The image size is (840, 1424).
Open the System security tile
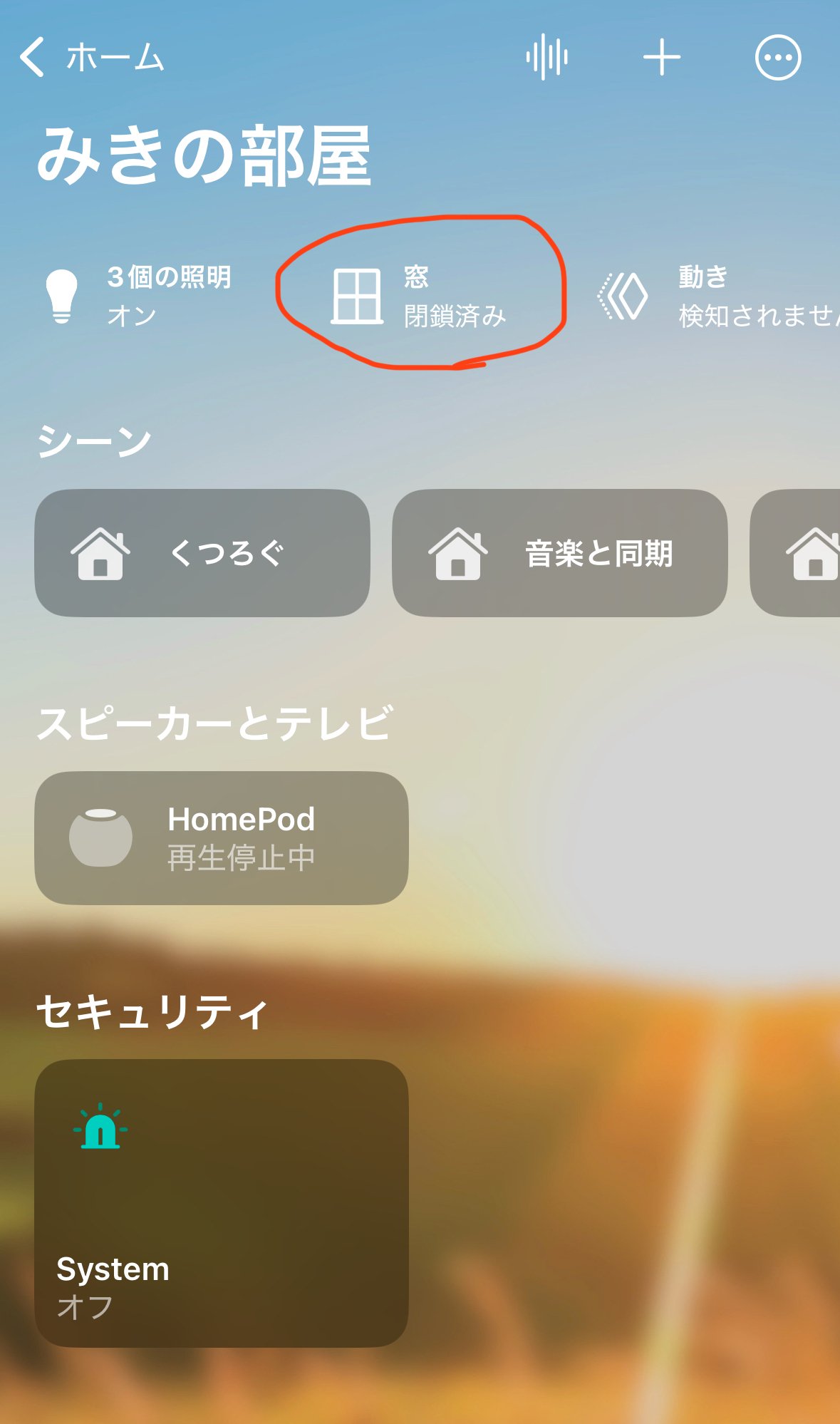[221, 1202]
